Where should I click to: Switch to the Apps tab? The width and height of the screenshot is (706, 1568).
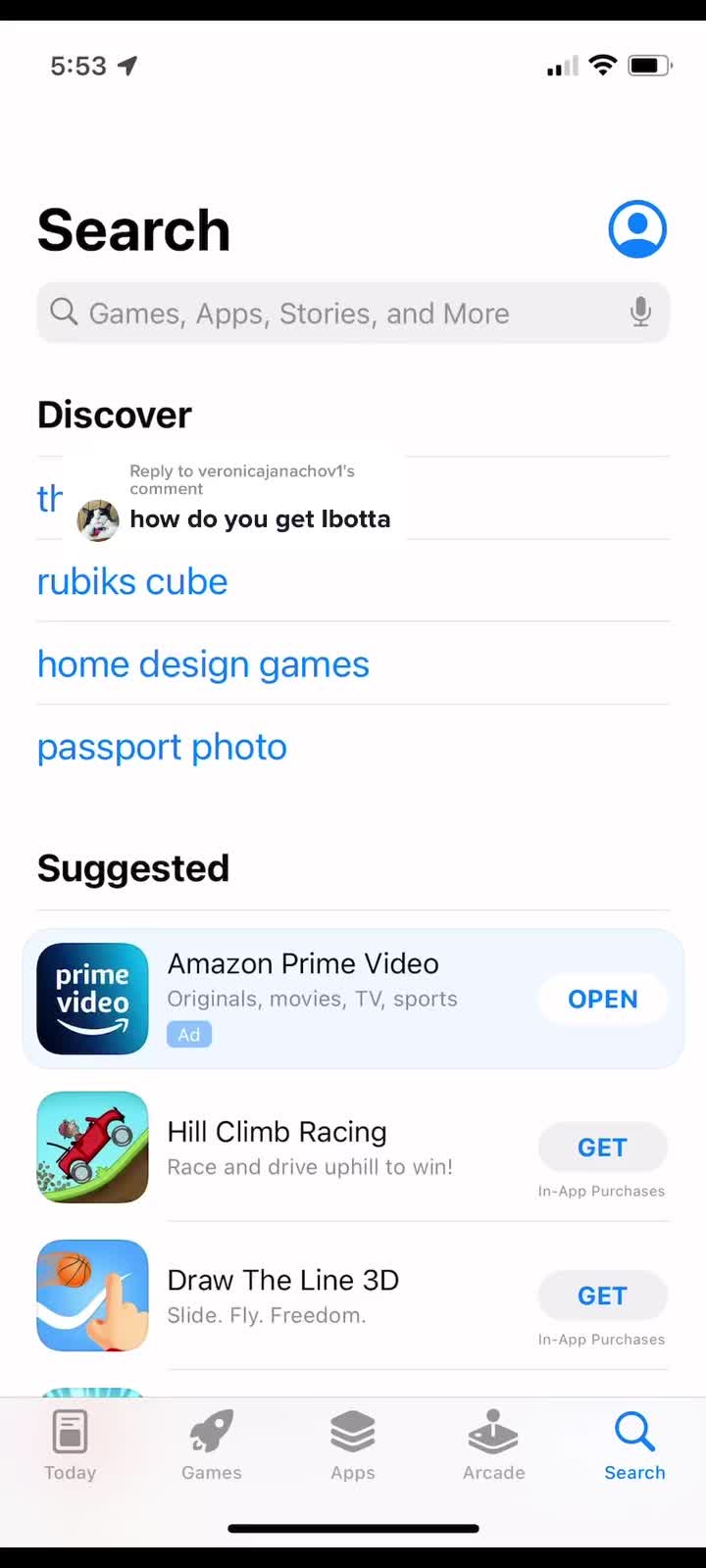tap(353, 1445)
